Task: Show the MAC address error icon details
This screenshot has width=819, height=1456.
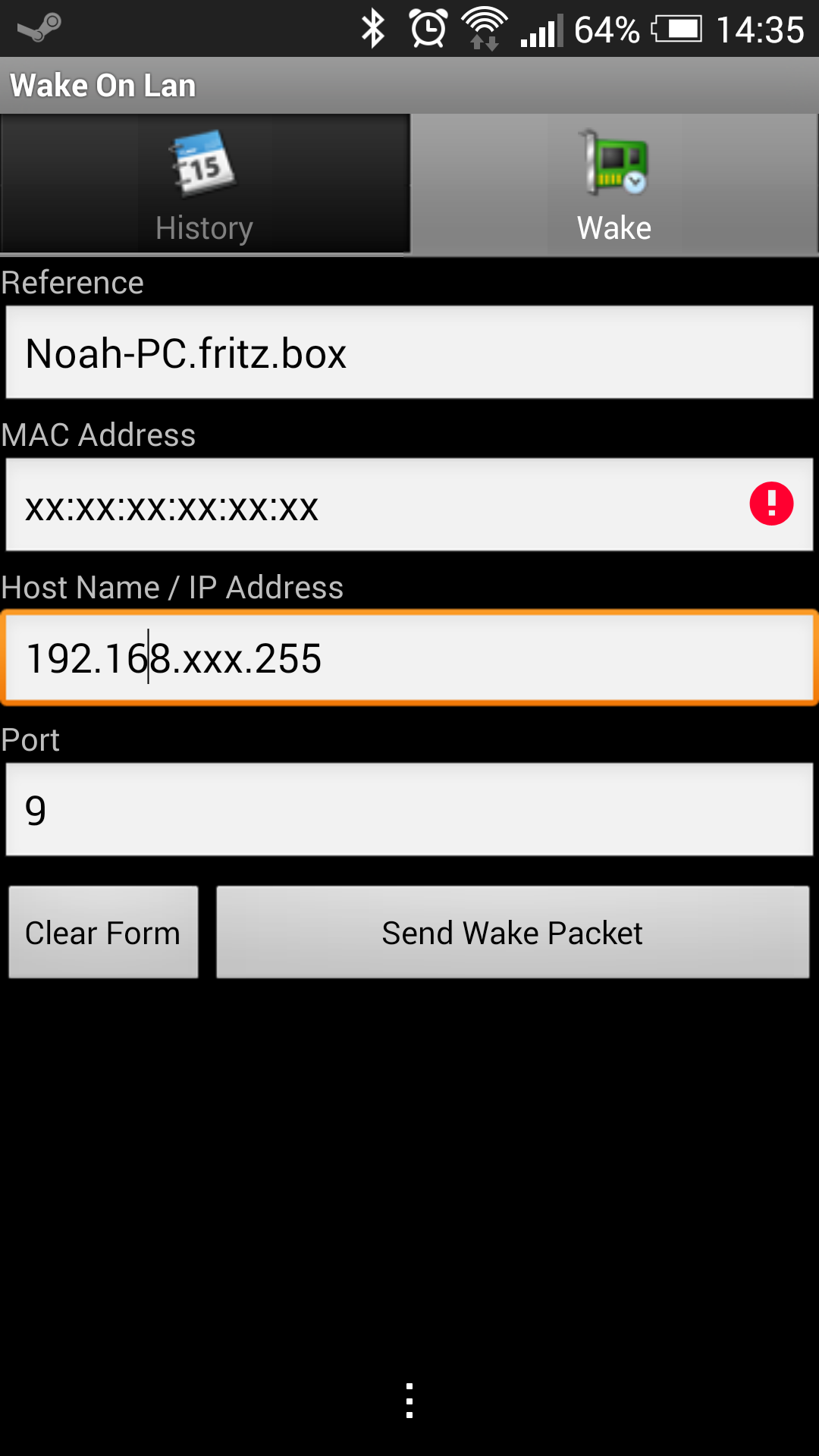Action: point(771,504)
